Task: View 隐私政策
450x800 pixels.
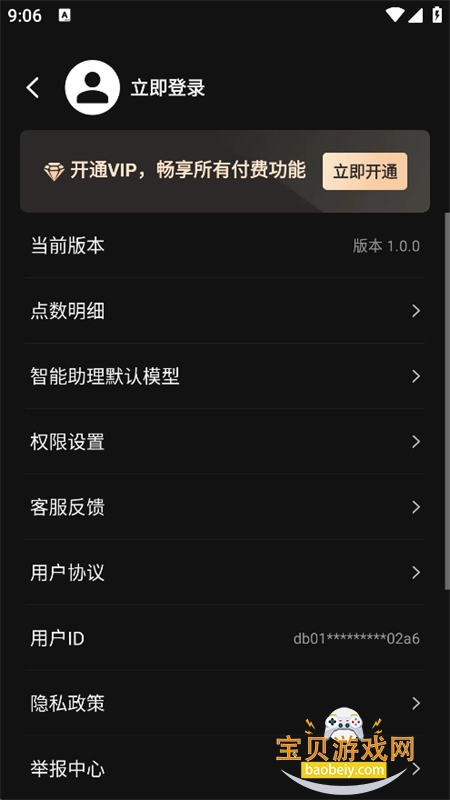Action: [x=225, y=703]
